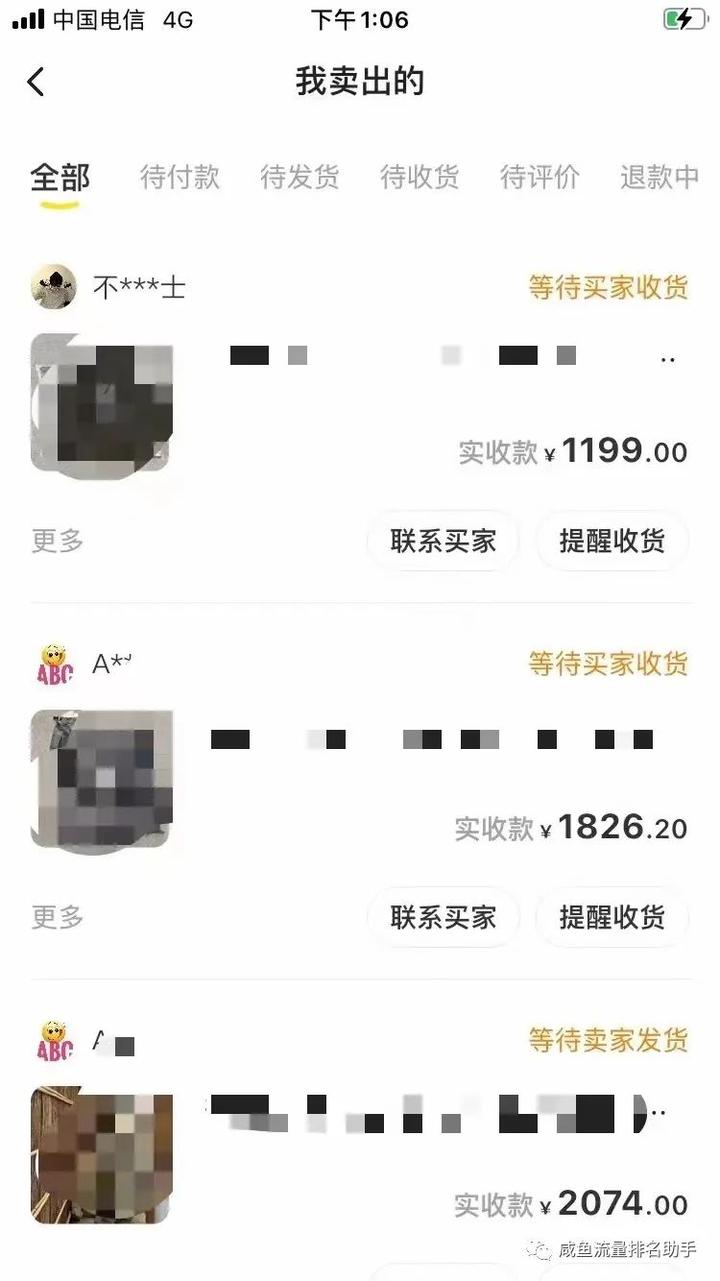This screenshot has height=1281, width=720.
Task: Open the ¥1826.20 order item thumbnail
Action: click(x=102, y=779)
